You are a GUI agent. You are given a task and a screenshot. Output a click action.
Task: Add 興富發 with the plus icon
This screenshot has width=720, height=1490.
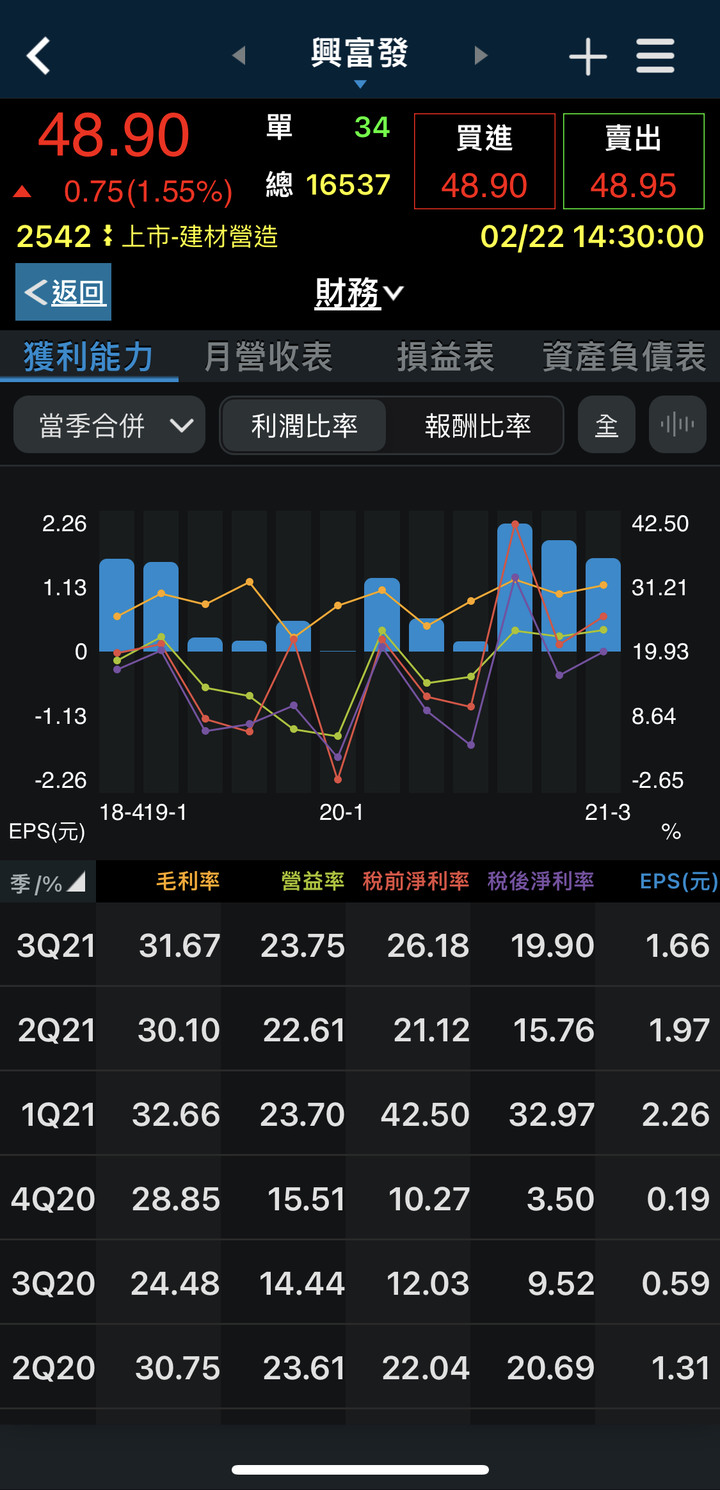point(588,57)
